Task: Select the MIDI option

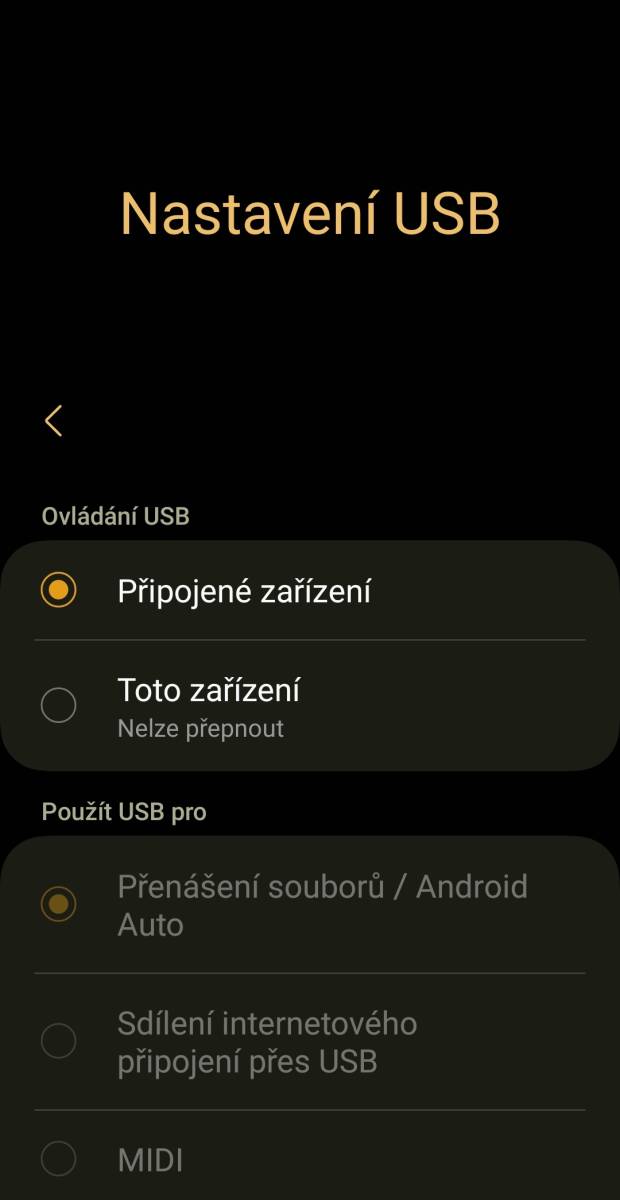Action: (310, 1159)
